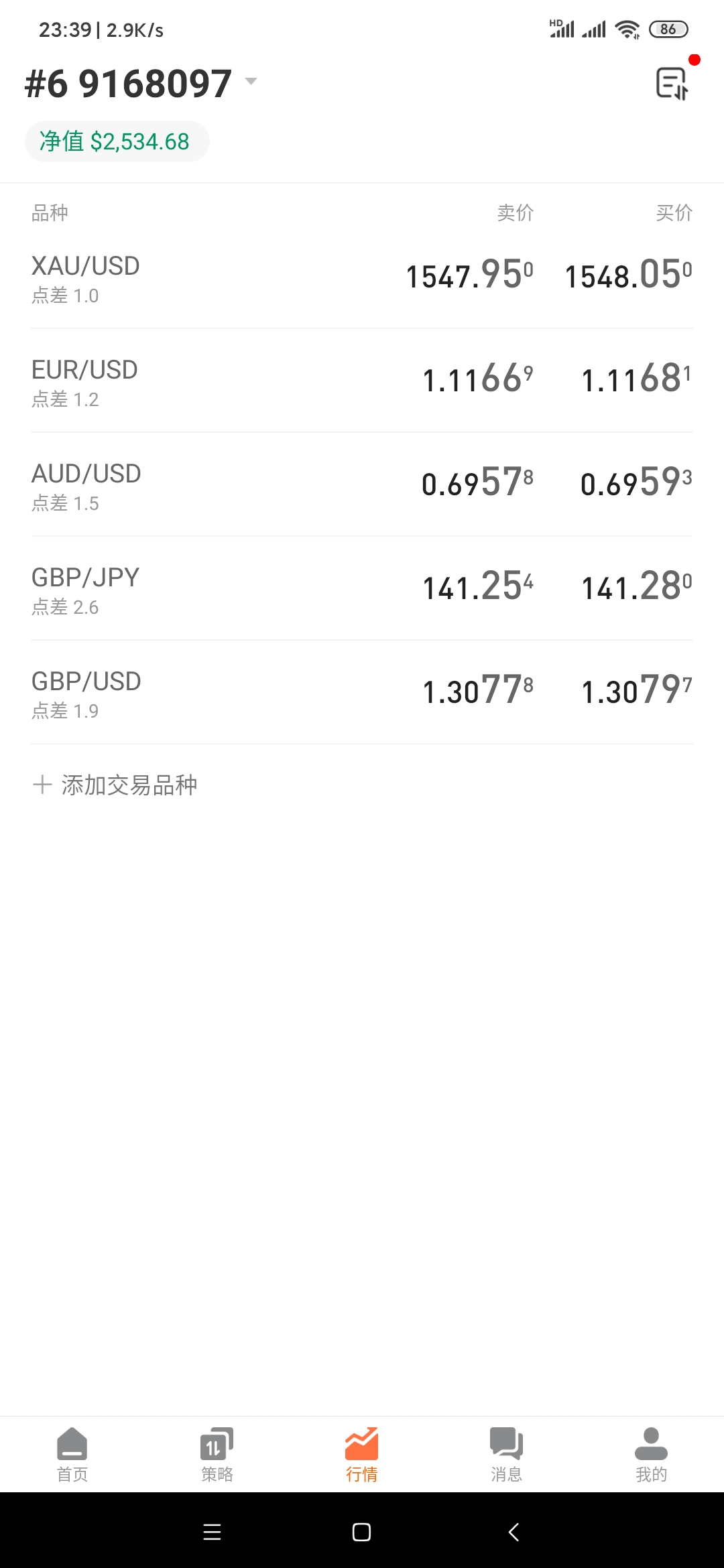Screen dimensions: 724x1568
Task: Open the EUR/USD quote row
Action: (x=362, y=381)
